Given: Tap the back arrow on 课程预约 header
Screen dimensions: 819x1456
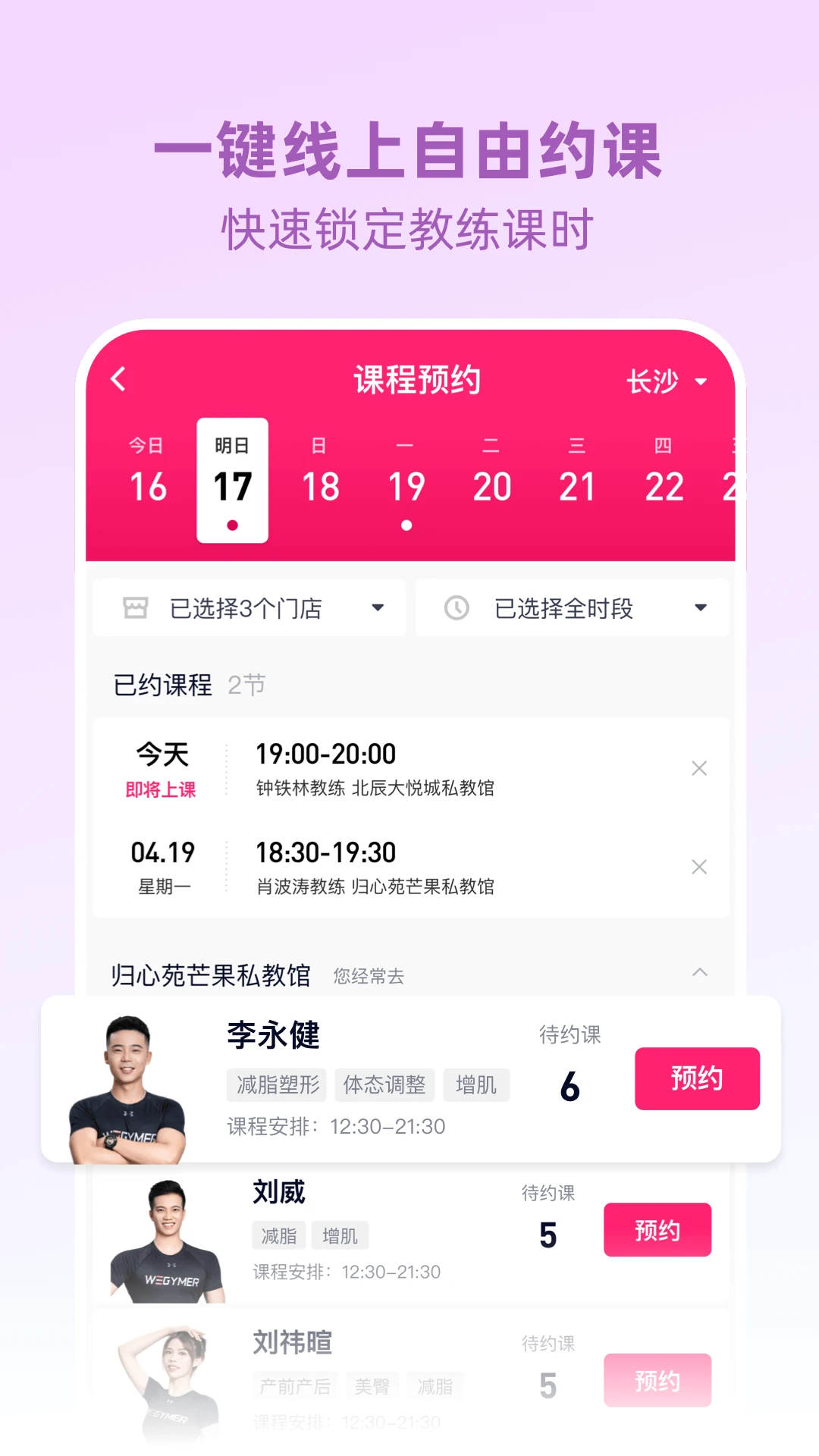Looking at the screenshot, I should 118,379.
